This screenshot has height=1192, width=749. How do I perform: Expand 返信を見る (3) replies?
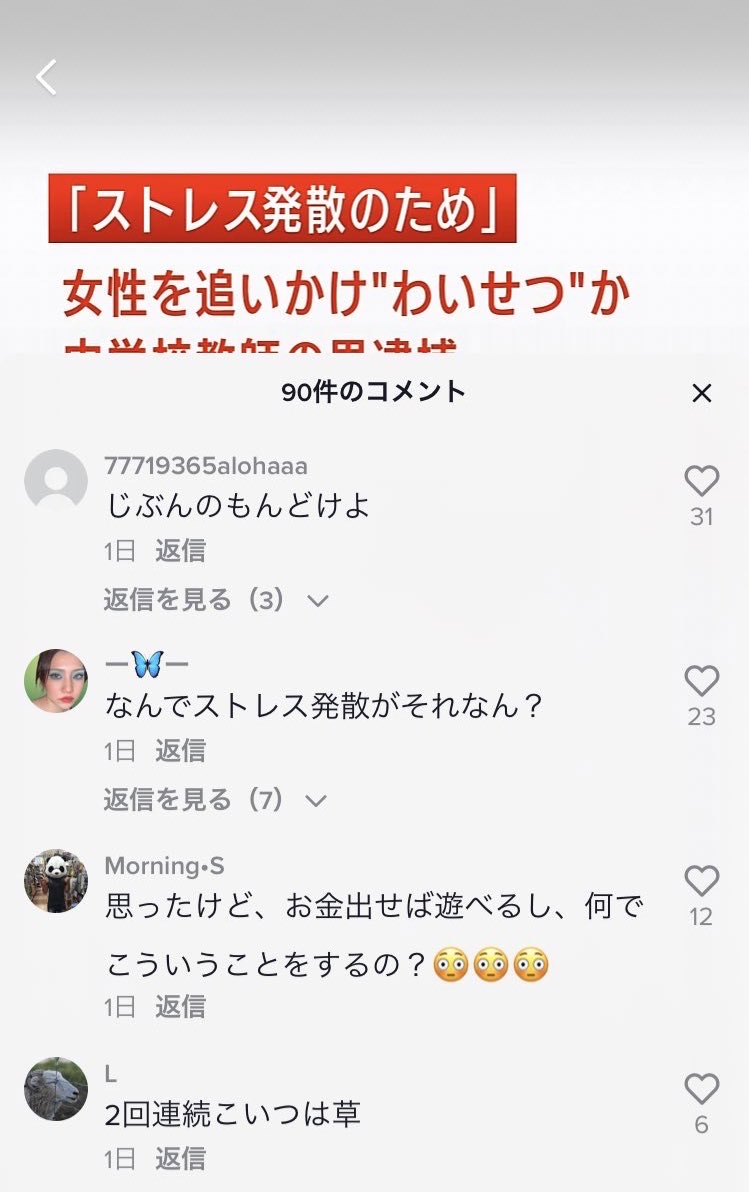click(x=216, y=600)
